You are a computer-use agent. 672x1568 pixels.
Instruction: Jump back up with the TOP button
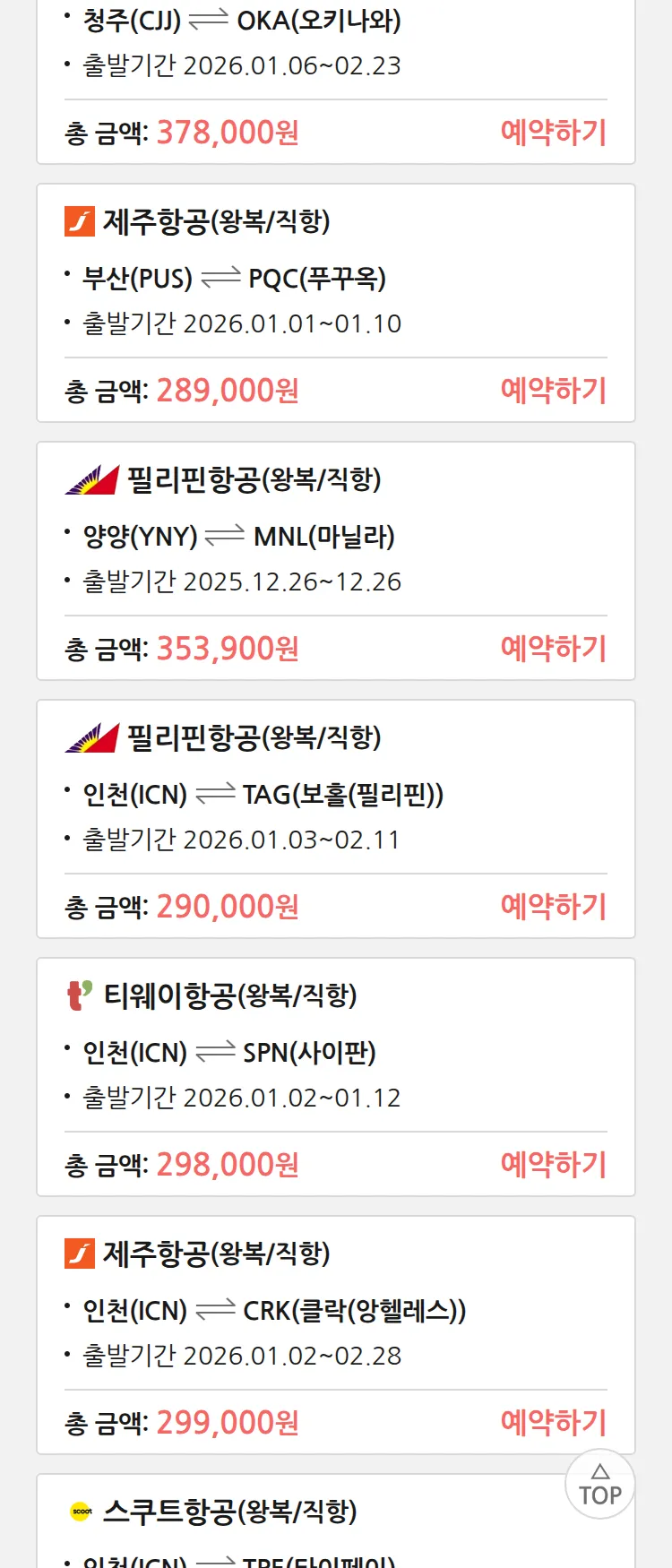599,1484
